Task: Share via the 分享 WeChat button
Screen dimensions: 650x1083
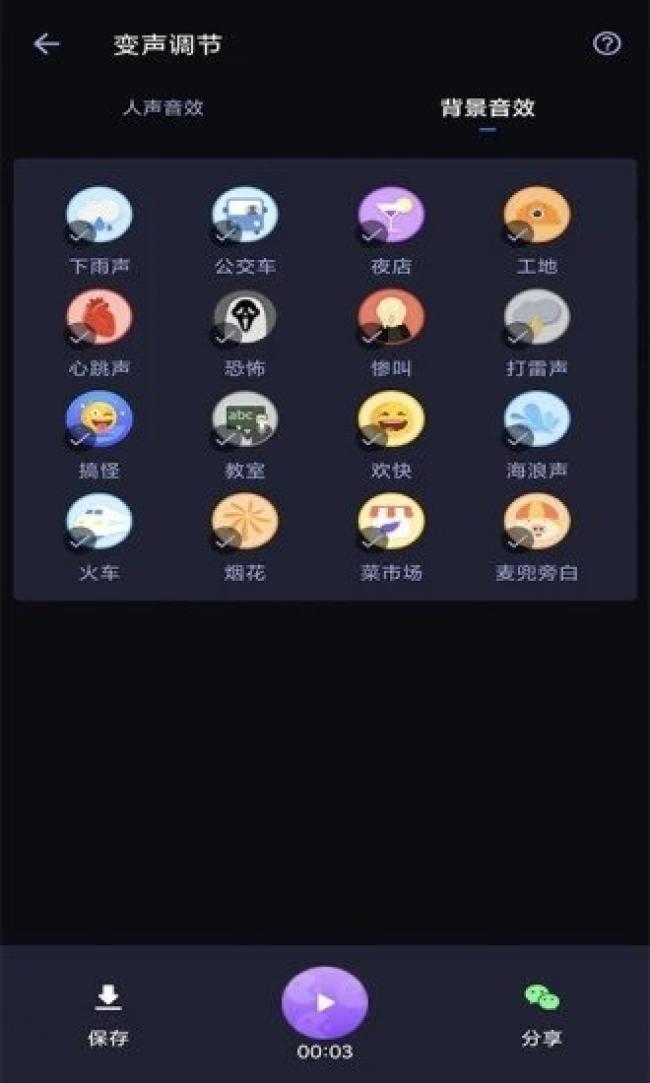Action: pos(542,1016)
